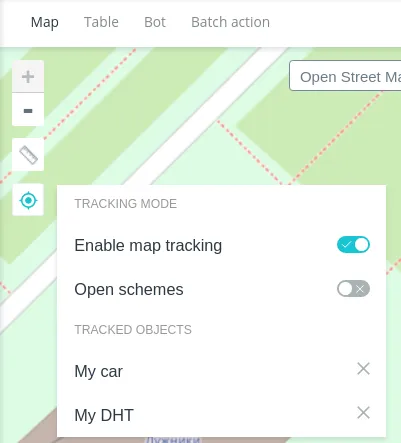Remove My DHT from tracked objects
401x443 pixels.
363,413
